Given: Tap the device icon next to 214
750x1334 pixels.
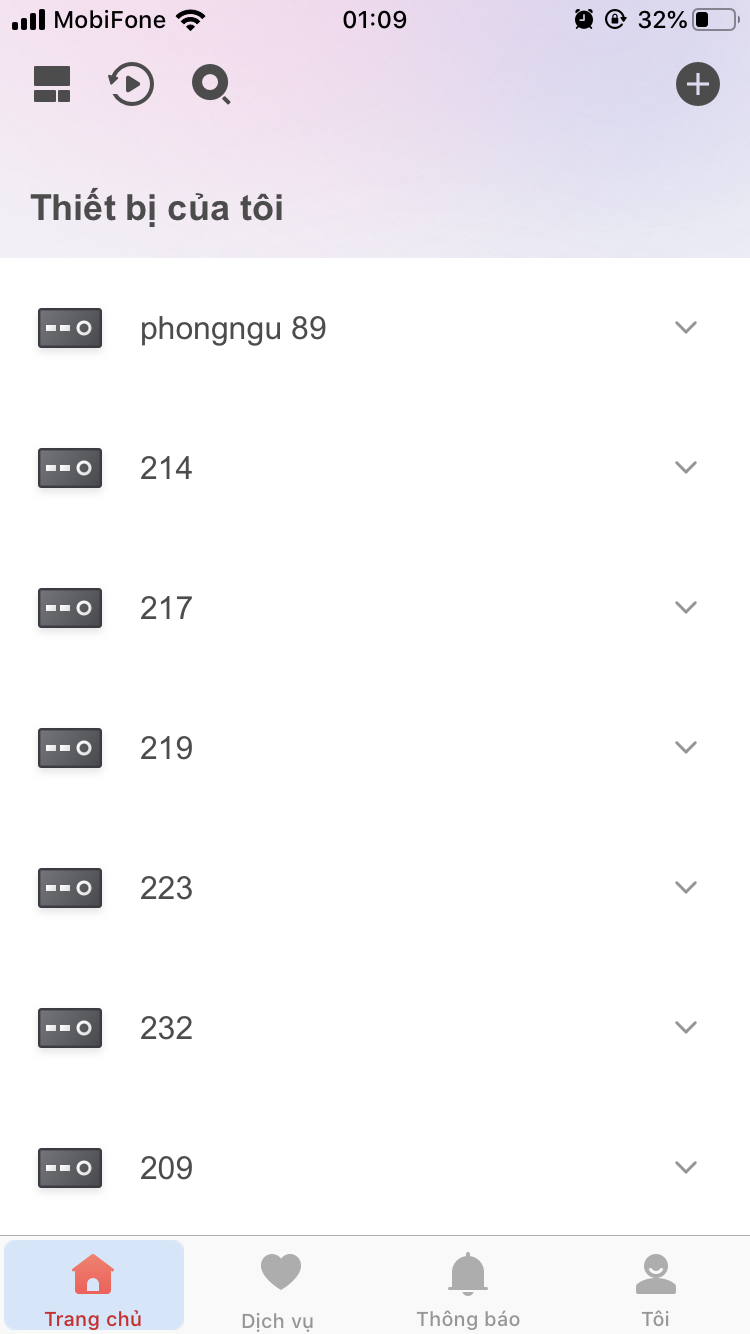Looking at the screenshot, I should point(69,467).
